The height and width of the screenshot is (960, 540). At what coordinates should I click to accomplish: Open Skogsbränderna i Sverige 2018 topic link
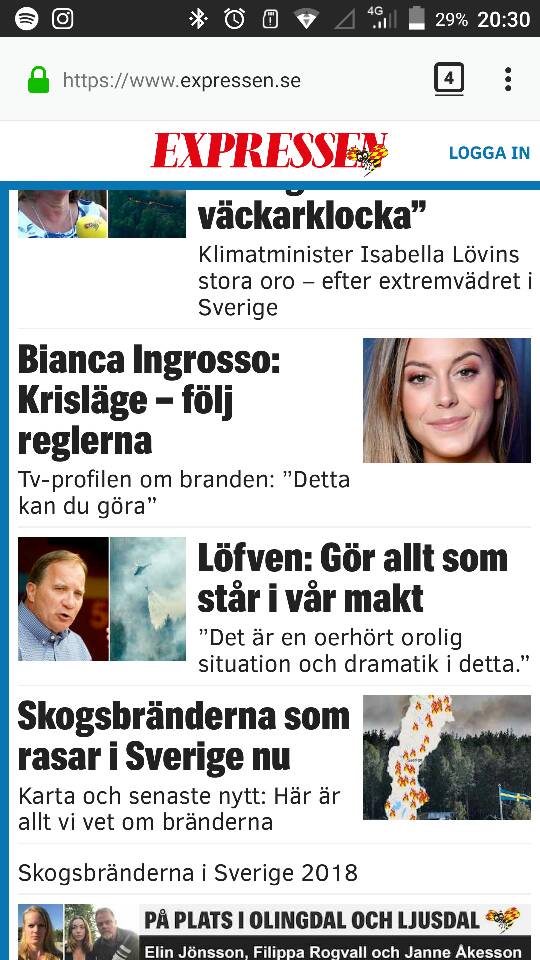(x=188, y=872)
